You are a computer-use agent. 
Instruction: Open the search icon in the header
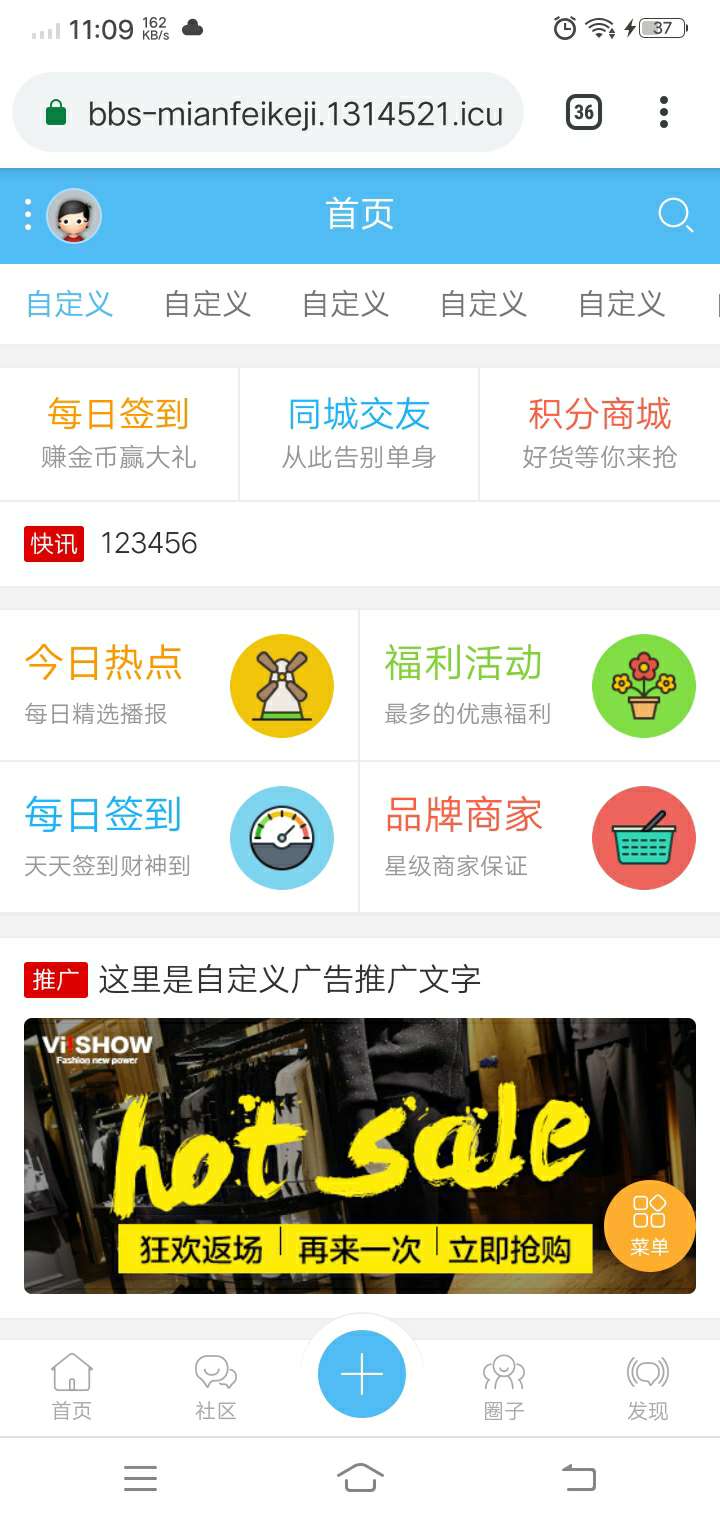pyautogui.click(x=675, y=215)
